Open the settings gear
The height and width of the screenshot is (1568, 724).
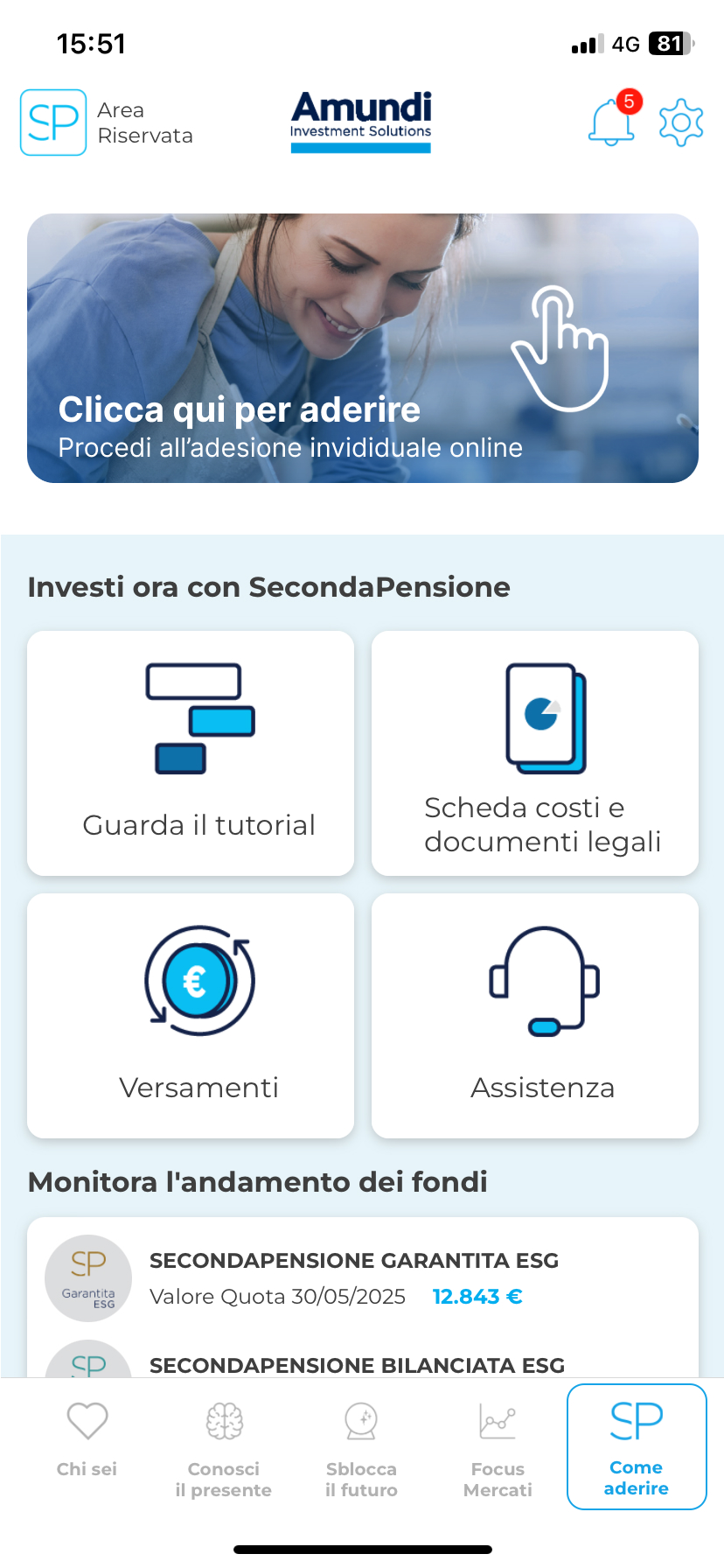point(681,122)
